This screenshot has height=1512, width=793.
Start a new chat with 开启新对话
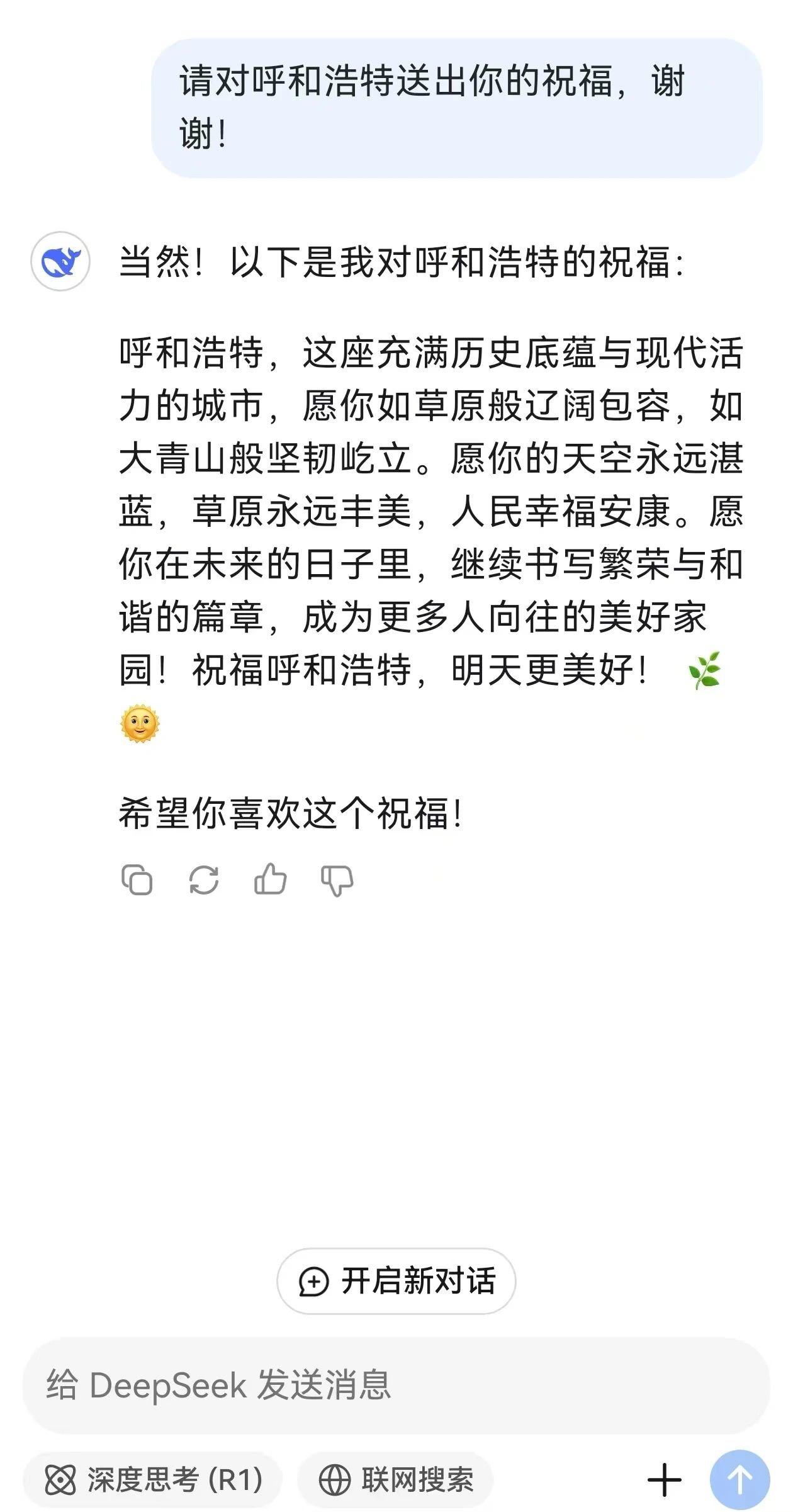pos(396,1281)
